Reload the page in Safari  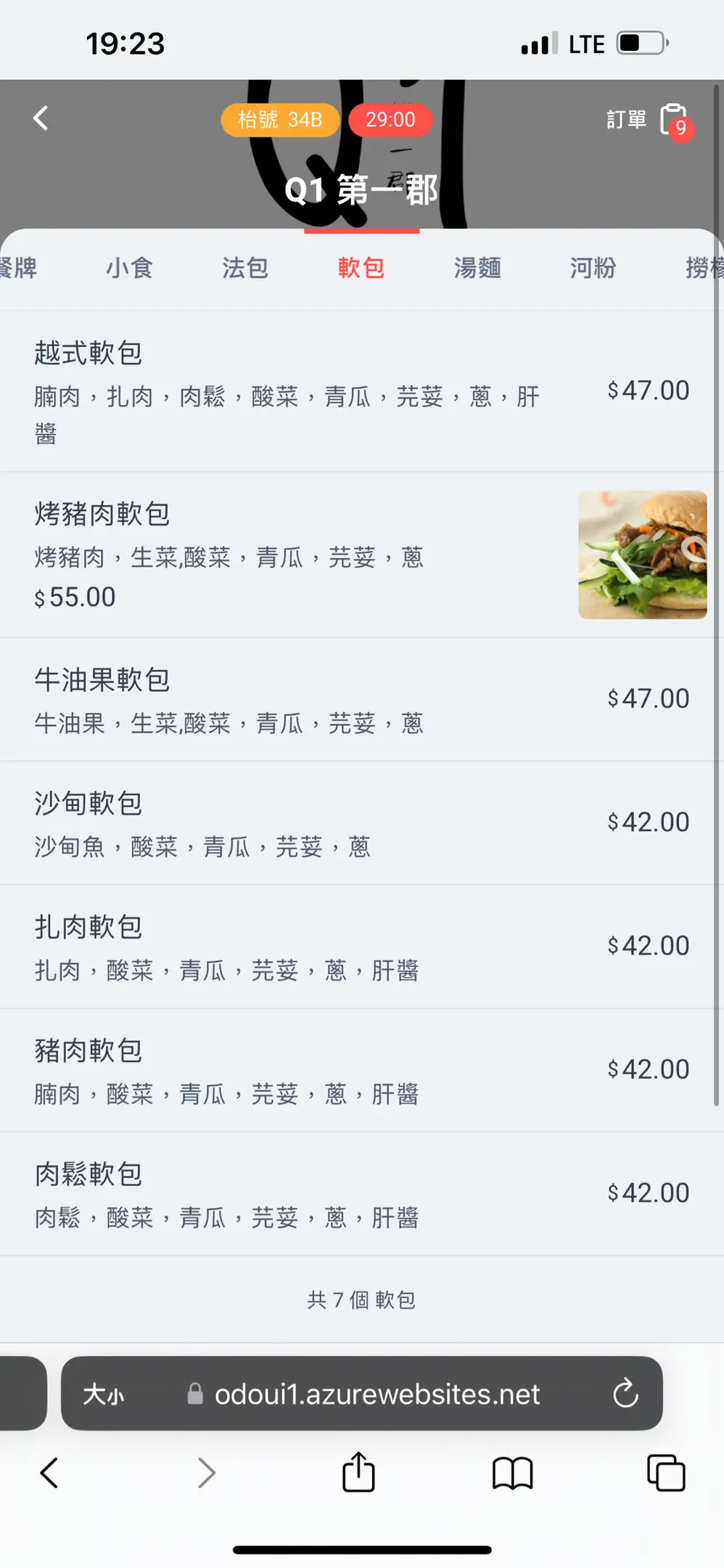tap(625, 1393)
